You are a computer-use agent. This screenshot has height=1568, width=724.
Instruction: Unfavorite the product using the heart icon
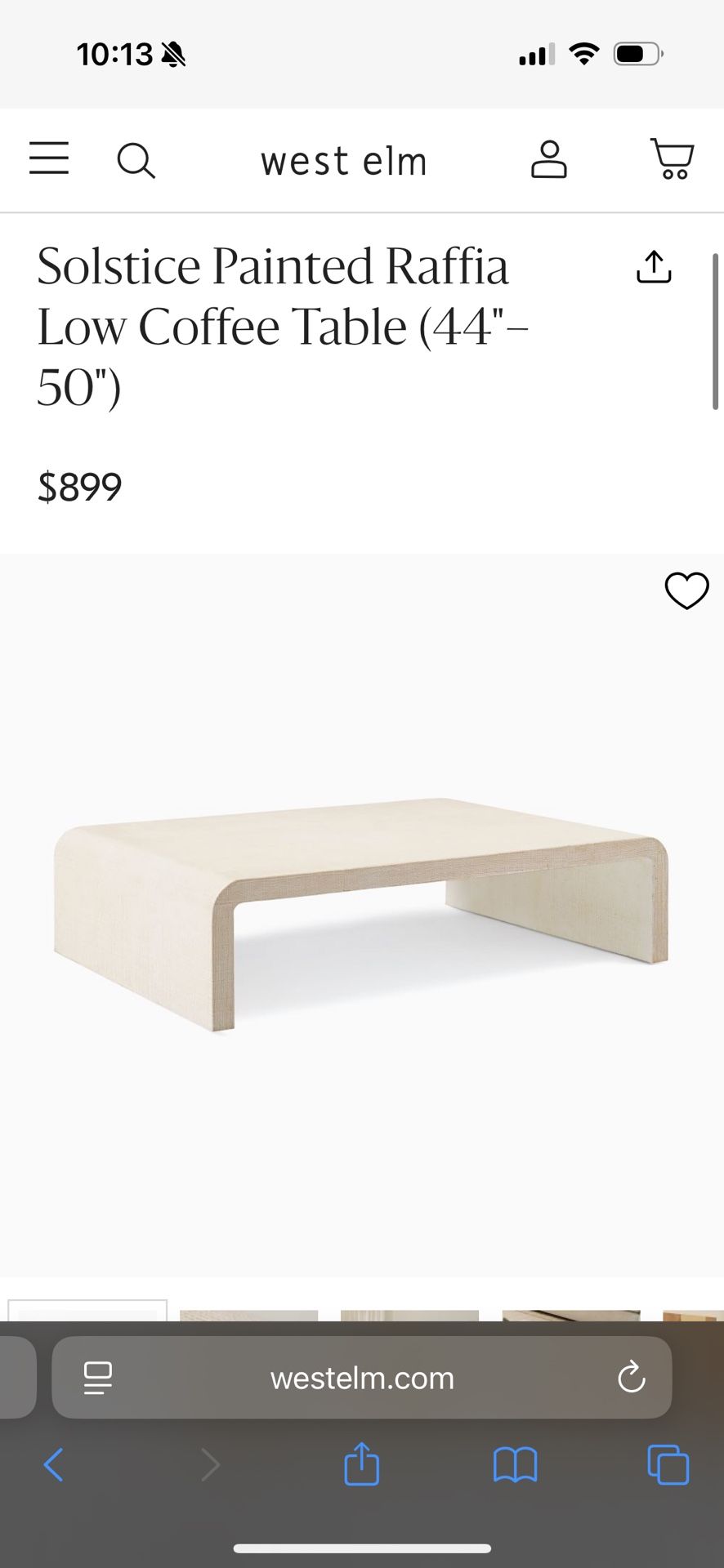pyautogui.click(x=687, y=592)
